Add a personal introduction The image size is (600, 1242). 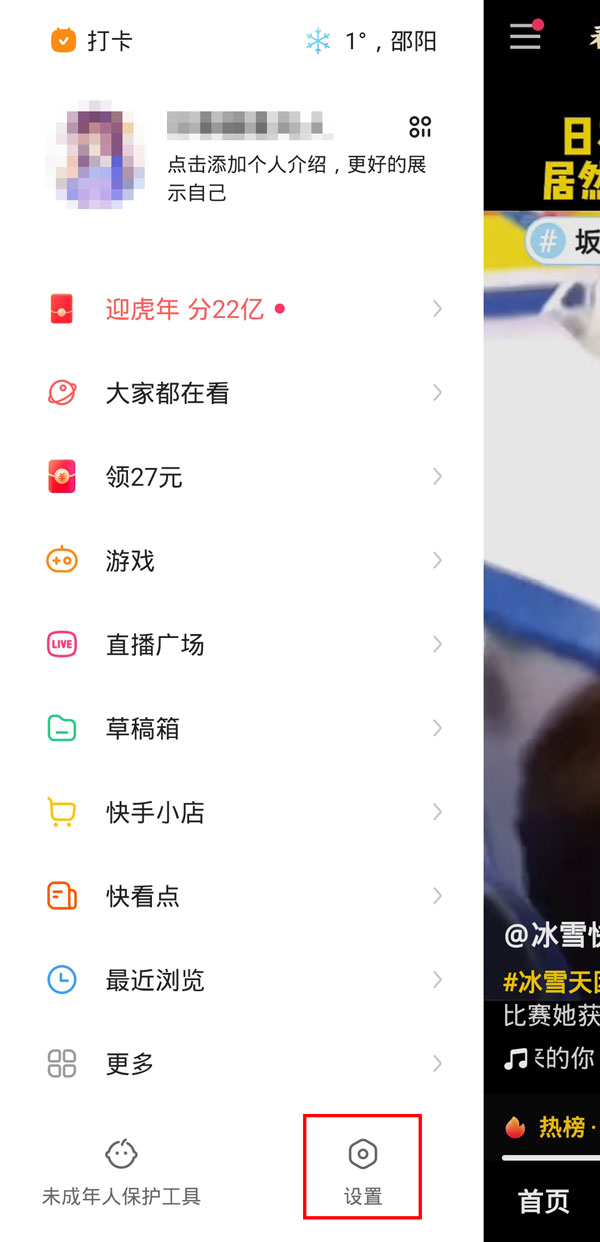click(296, 178)
